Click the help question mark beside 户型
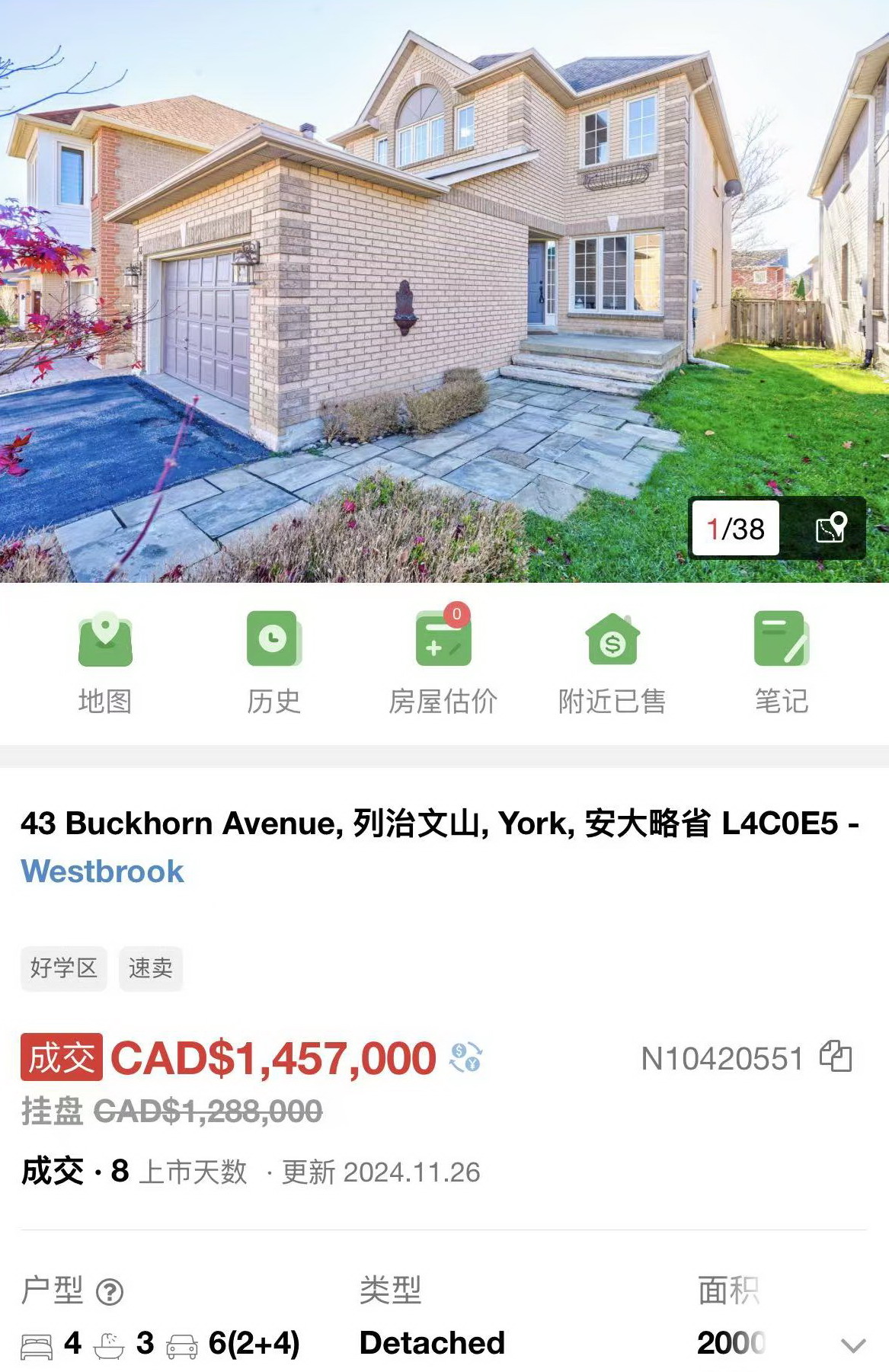The image size is (889, 1372). (x=110, y=1288)
